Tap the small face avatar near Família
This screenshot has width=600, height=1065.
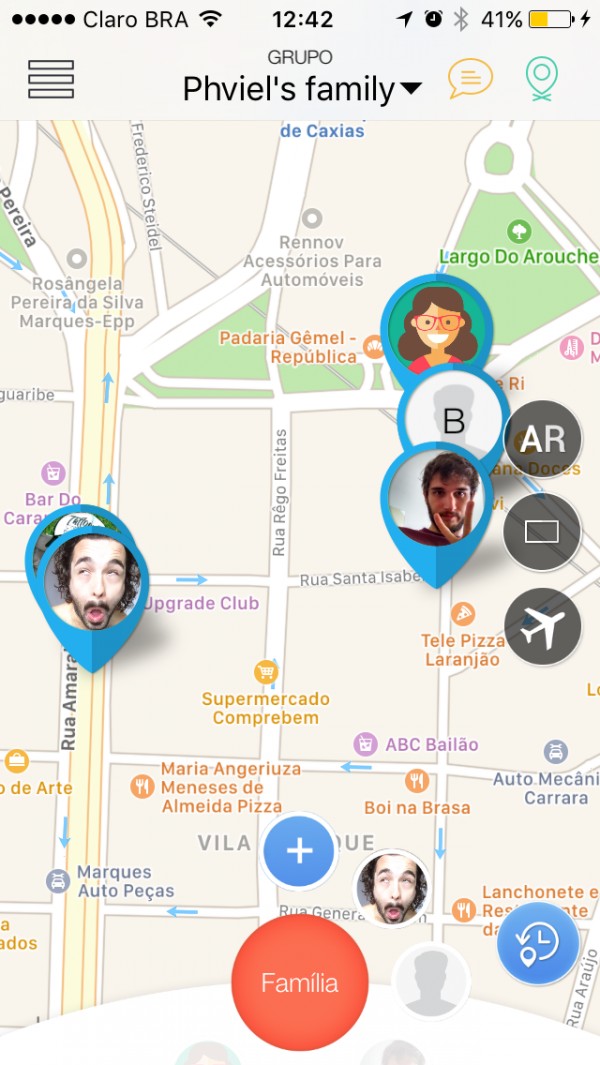click(392, 888)
